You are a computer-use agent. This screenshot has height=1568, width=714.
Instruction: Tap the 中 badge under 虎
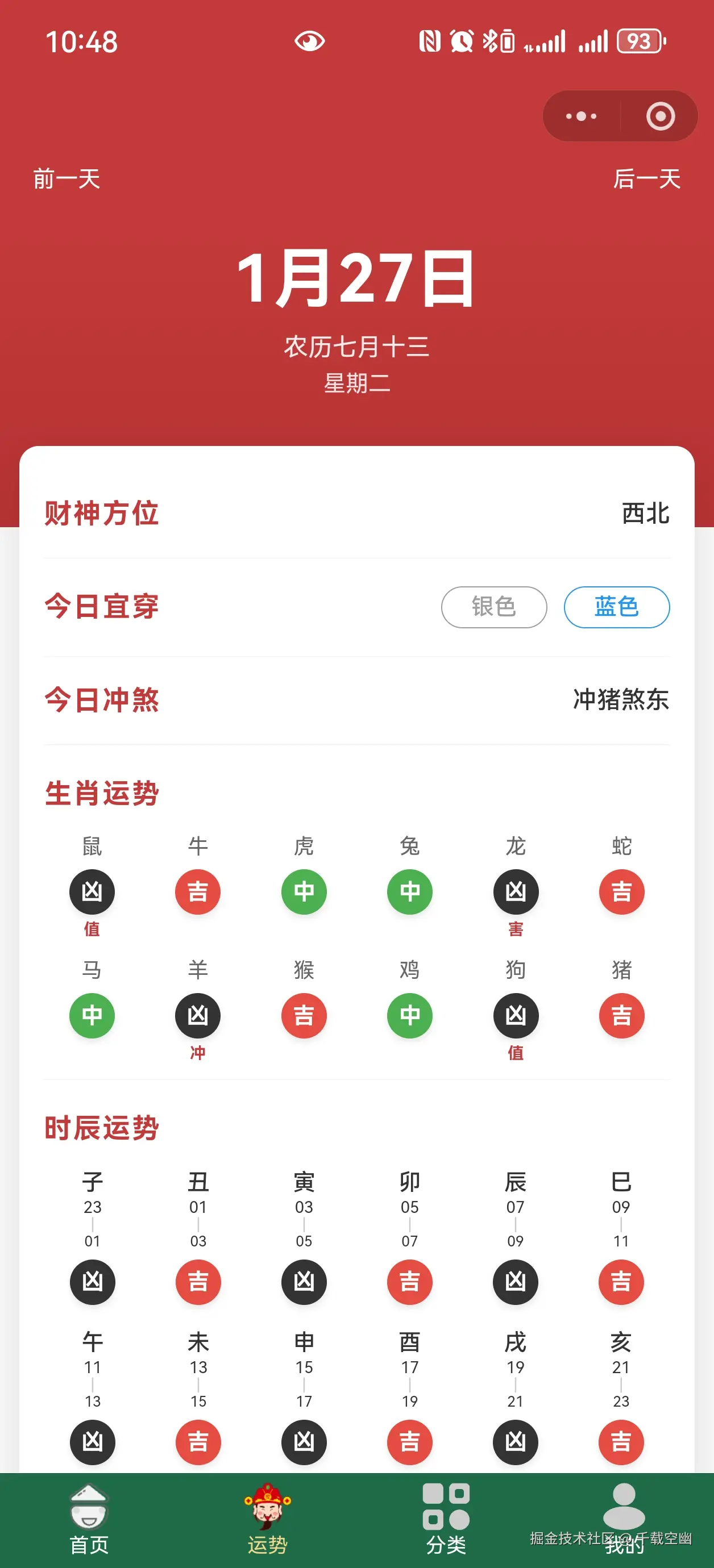tap(304, 891)
